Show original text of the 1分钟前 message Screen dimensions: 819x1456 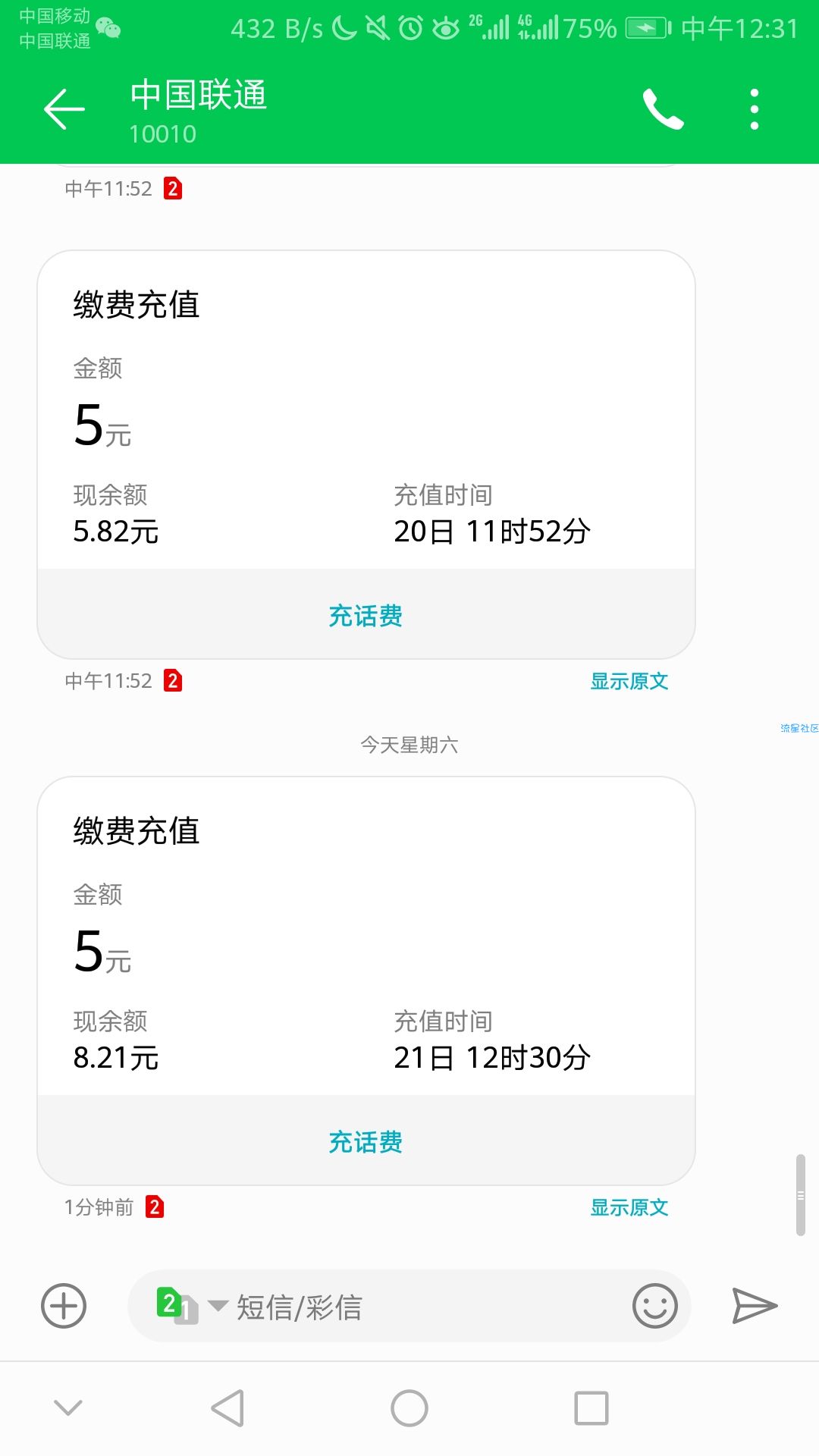(629, 1207)
